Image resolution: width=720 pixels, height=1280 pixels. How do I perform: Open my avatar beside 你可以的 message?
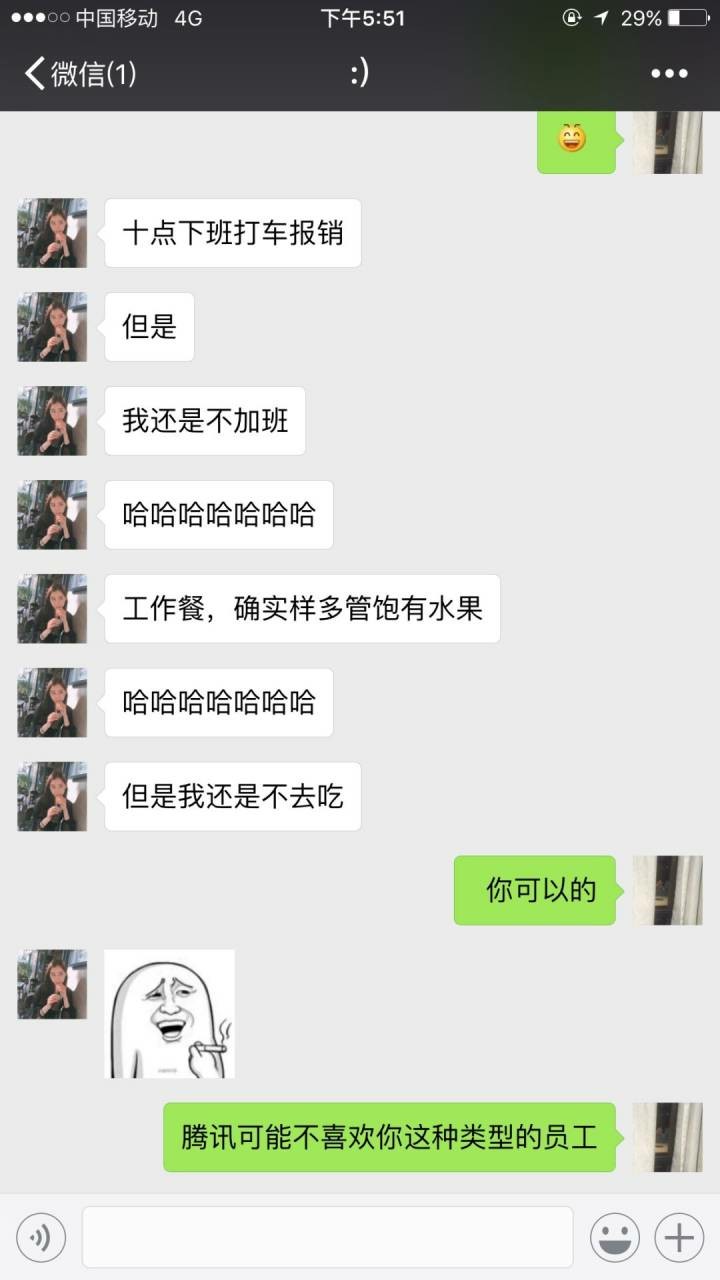coord(667,890)
